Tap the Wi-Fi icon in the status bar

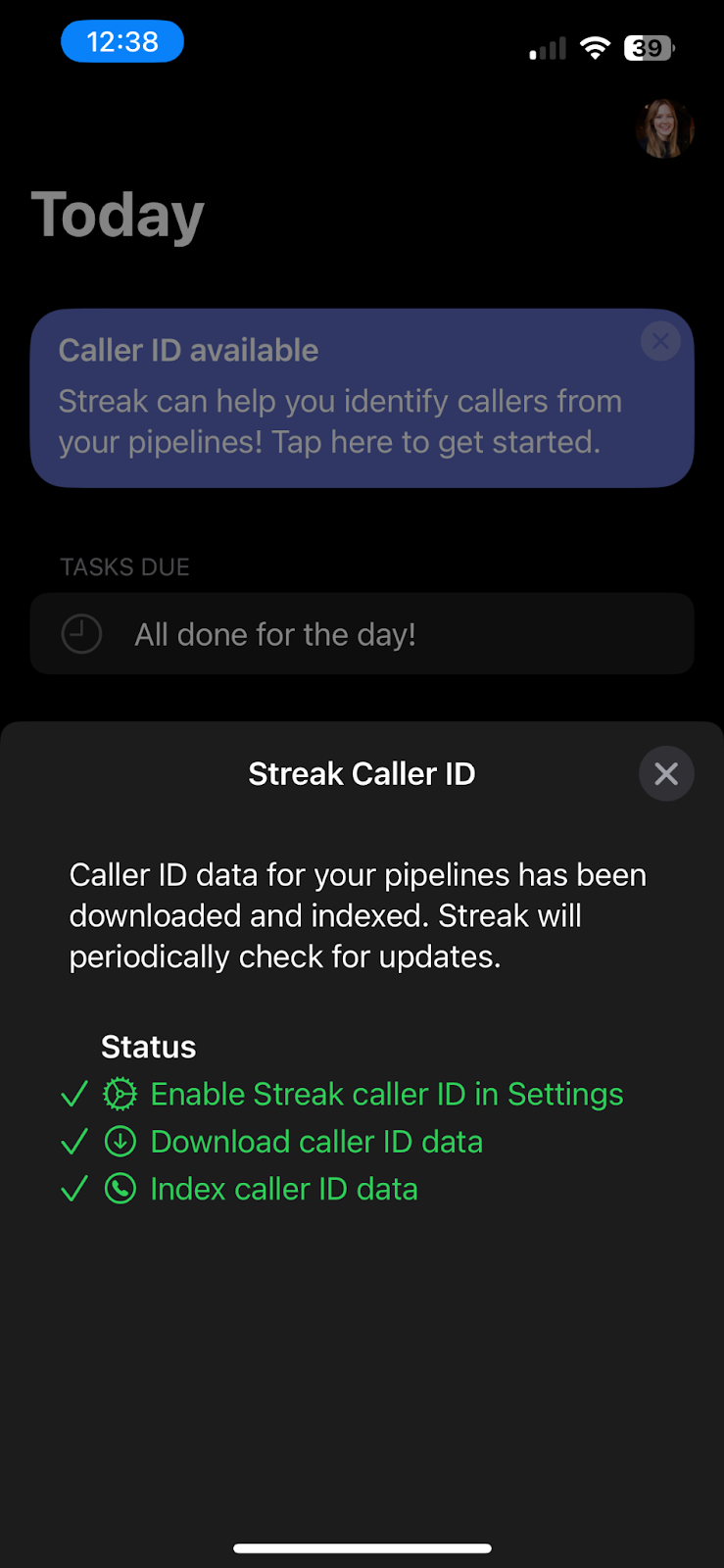point(595,47)
